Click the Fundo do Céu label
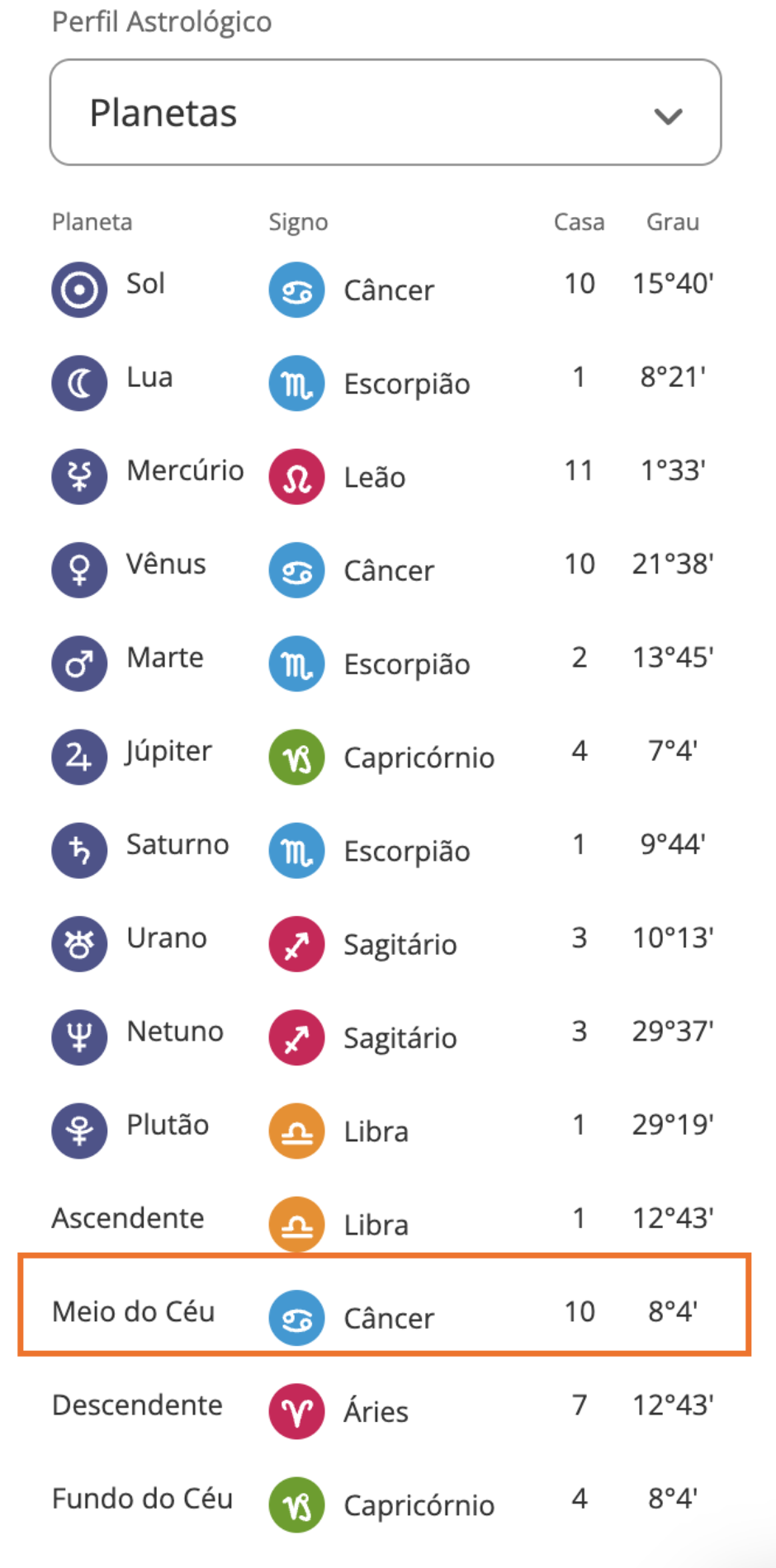Screen dimensions: 776x1568 pyautogui.click(x=141, y=1499)
